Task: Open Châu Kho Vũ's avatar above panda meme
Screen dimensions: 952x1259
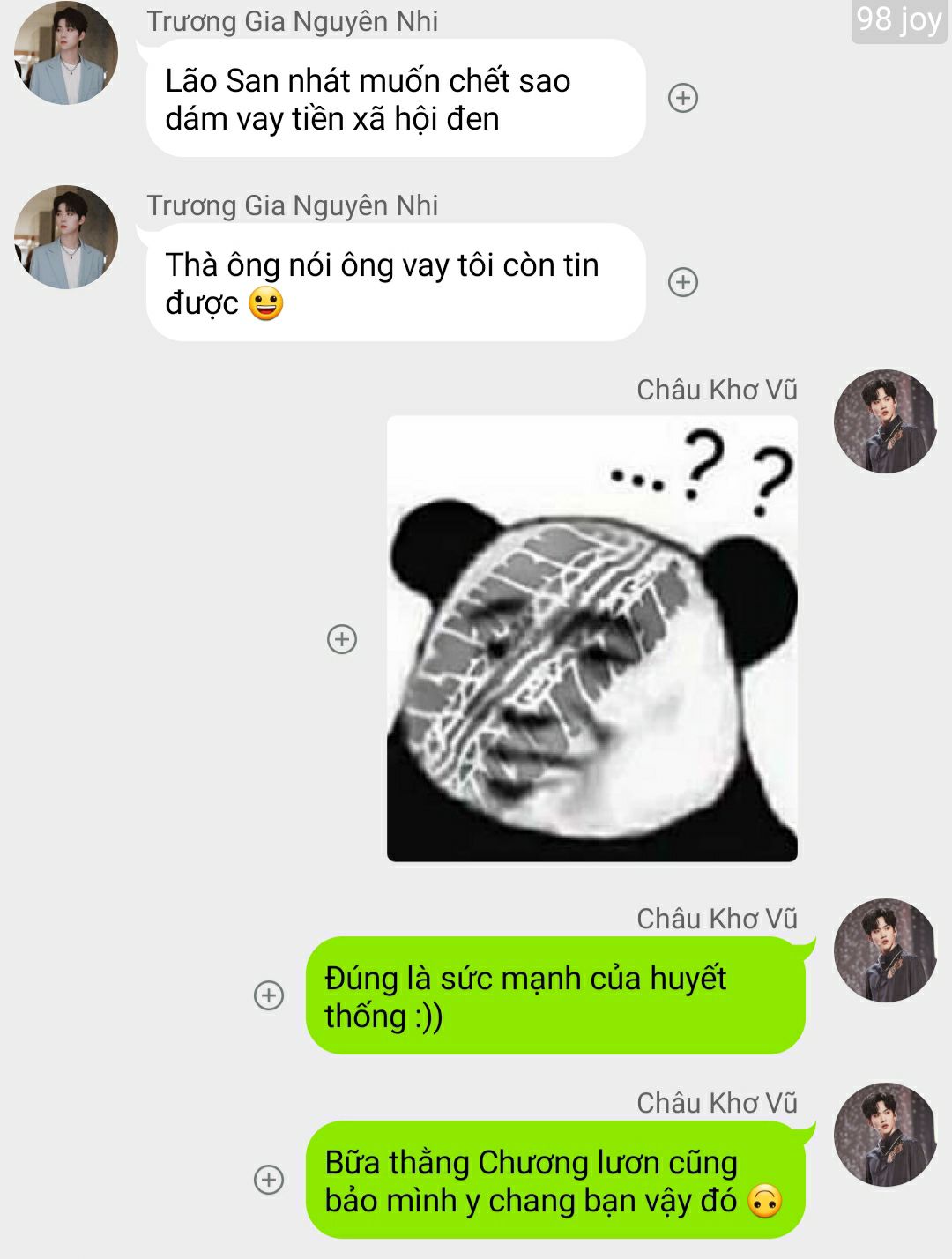Action: [x=885, y=421]
